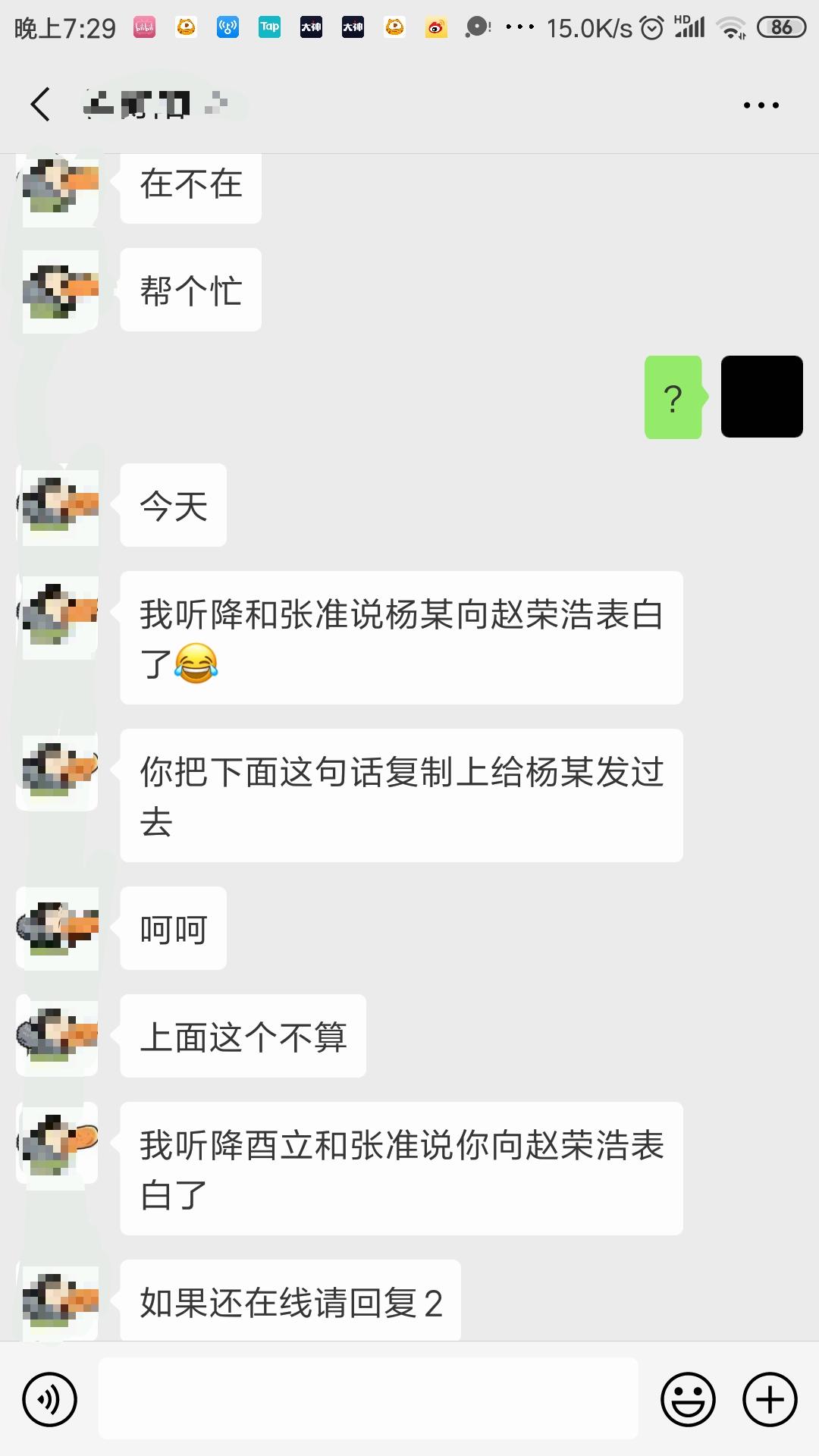Image resolution: width=819 pixels, height=1456 pixels.
Task: Open the three-dot chat options menu
Action: tap(761, 105)
